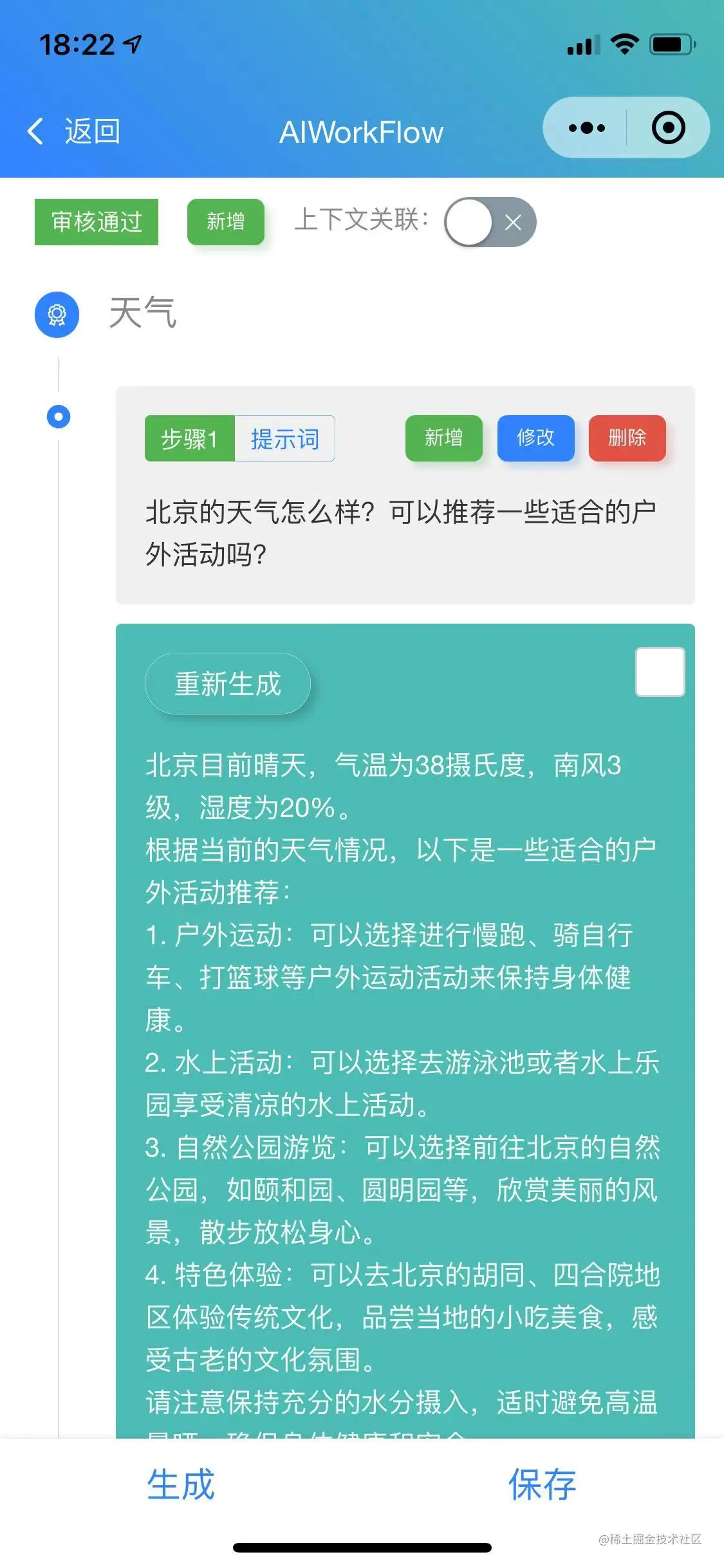The width and height of the screenshot is (724, 1568).
Task: Switch to the 提示词 tab
Action: (284, 439)
